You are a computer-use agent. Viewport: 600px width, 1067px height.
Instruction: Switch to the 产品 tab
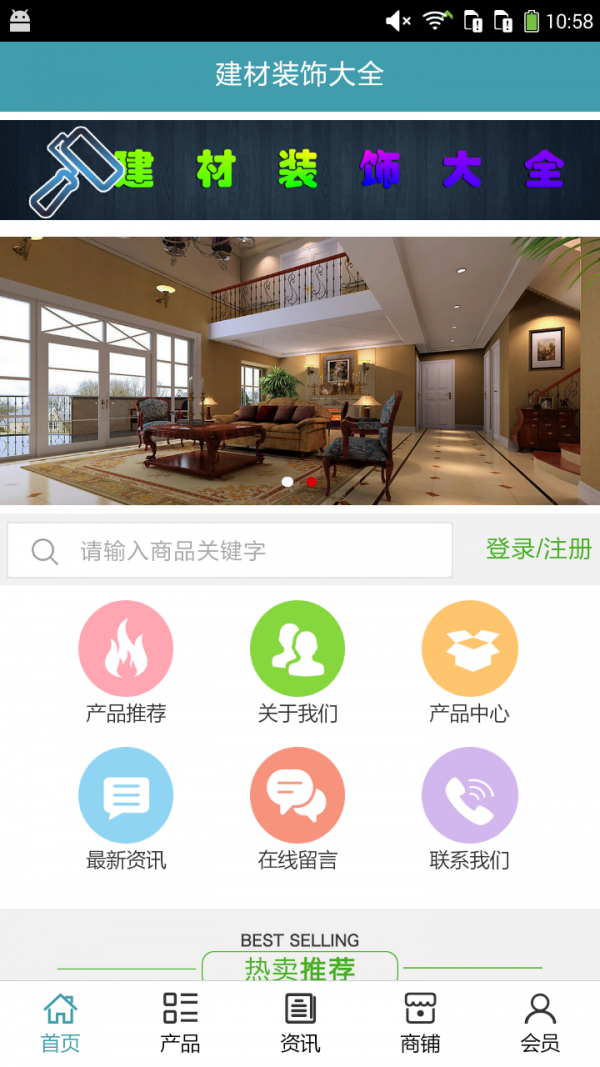pos(180,1022)
